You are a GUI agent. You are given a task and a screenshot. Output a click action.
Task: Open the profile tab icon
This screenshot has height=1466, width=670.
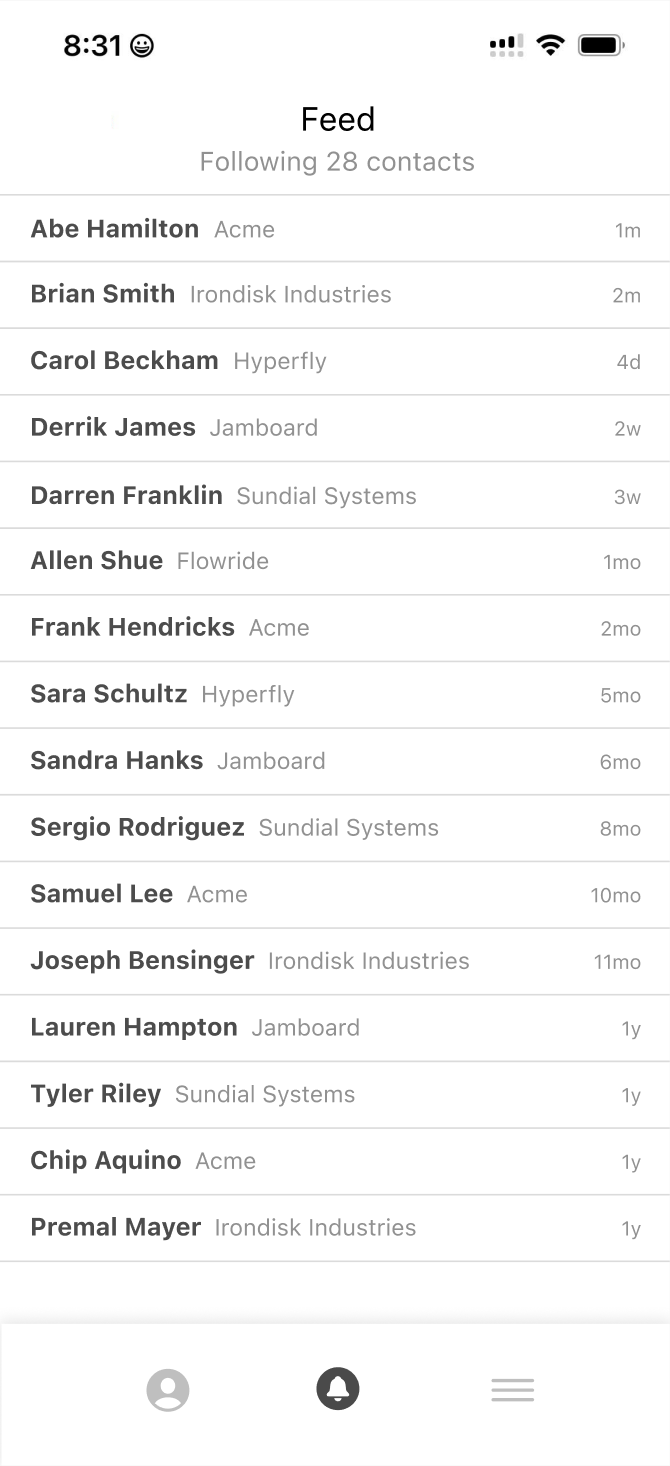click(168, 1389)
